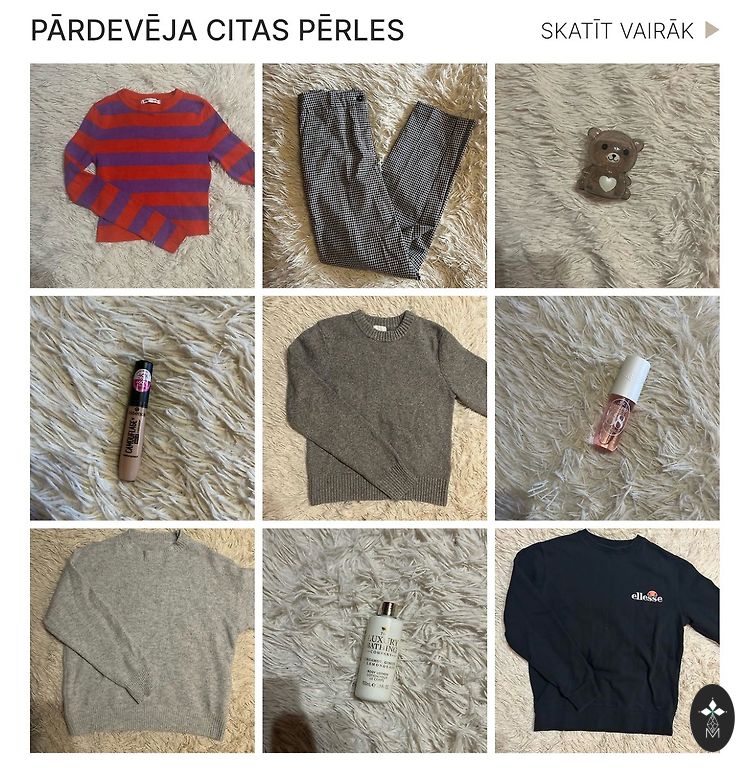Open the SKATĪT VAIRĀK link
The image size is (751, 768).
pyautogui.click(x=629, y=31)
